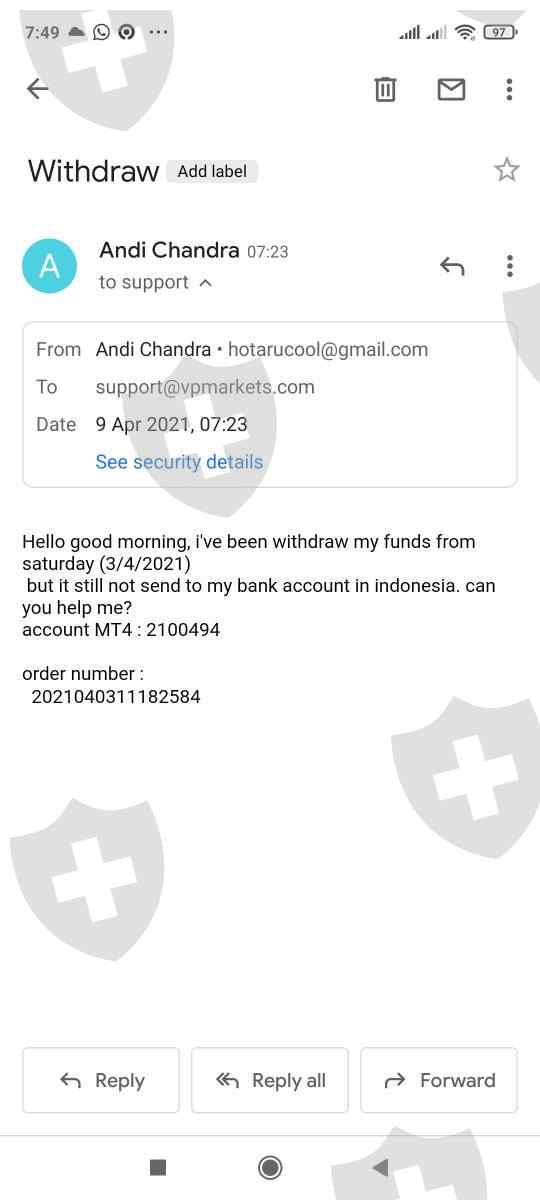
Task: Mark the email as unread
Action: (451, 89)
